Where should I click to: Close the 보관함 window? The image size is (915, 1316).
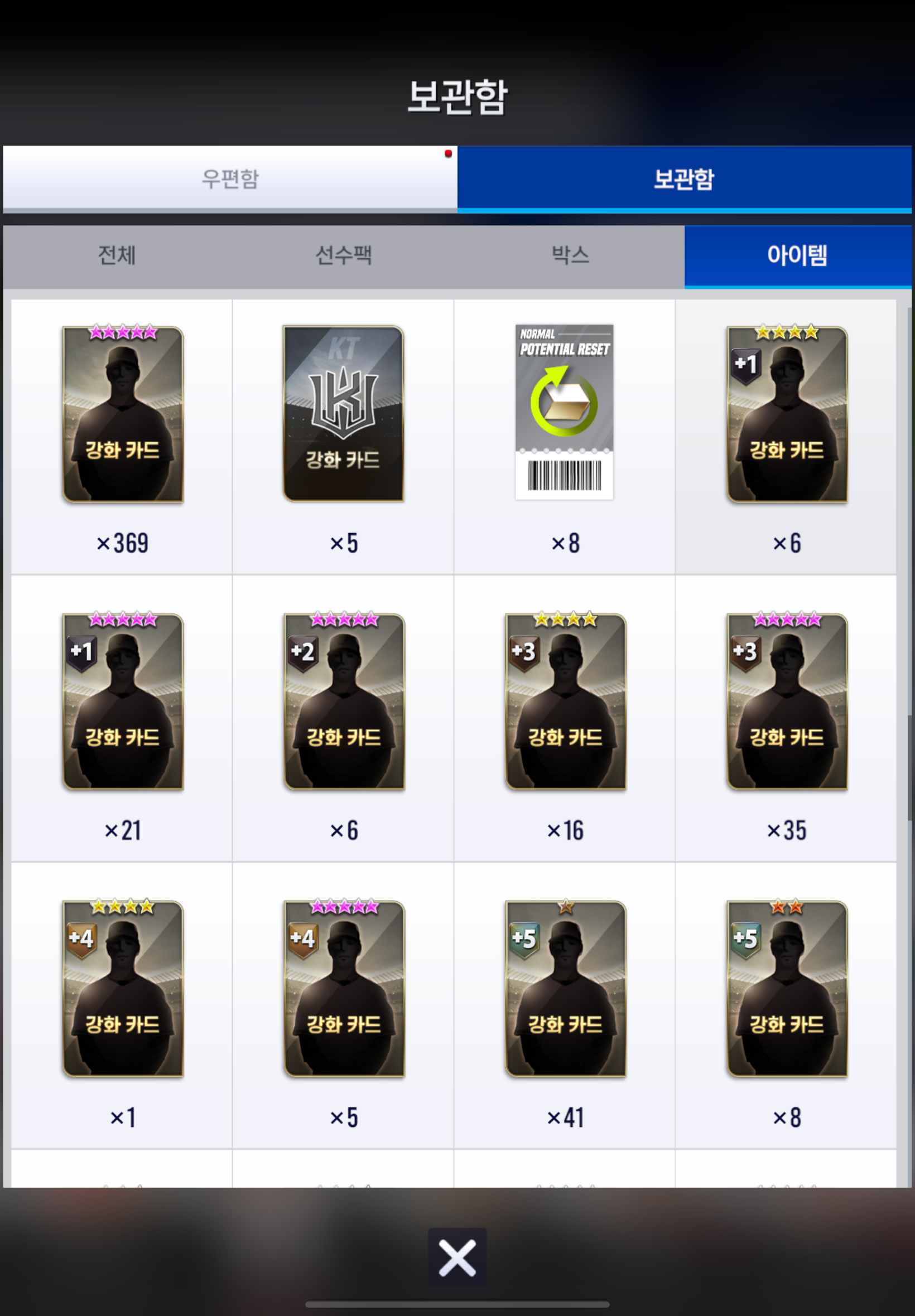coord(457,1257)
